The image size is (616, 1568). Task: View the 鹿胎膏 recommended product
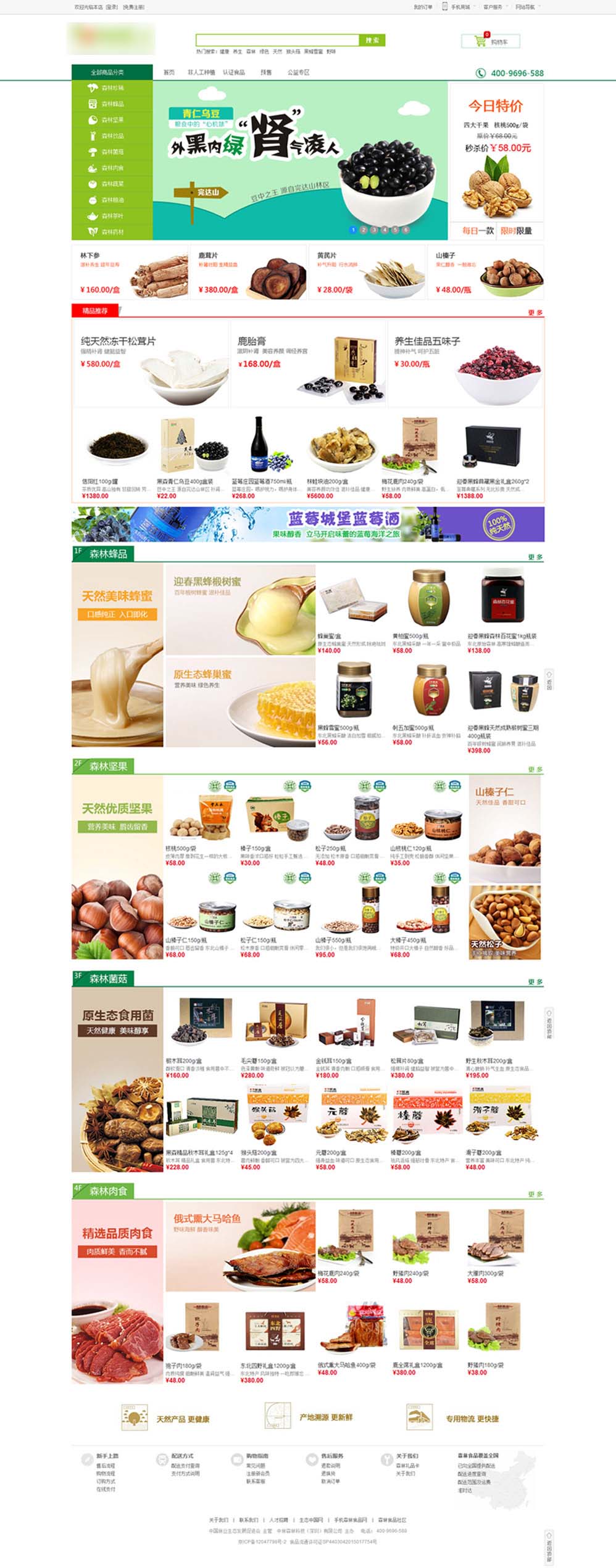click(x=307, y=363)
